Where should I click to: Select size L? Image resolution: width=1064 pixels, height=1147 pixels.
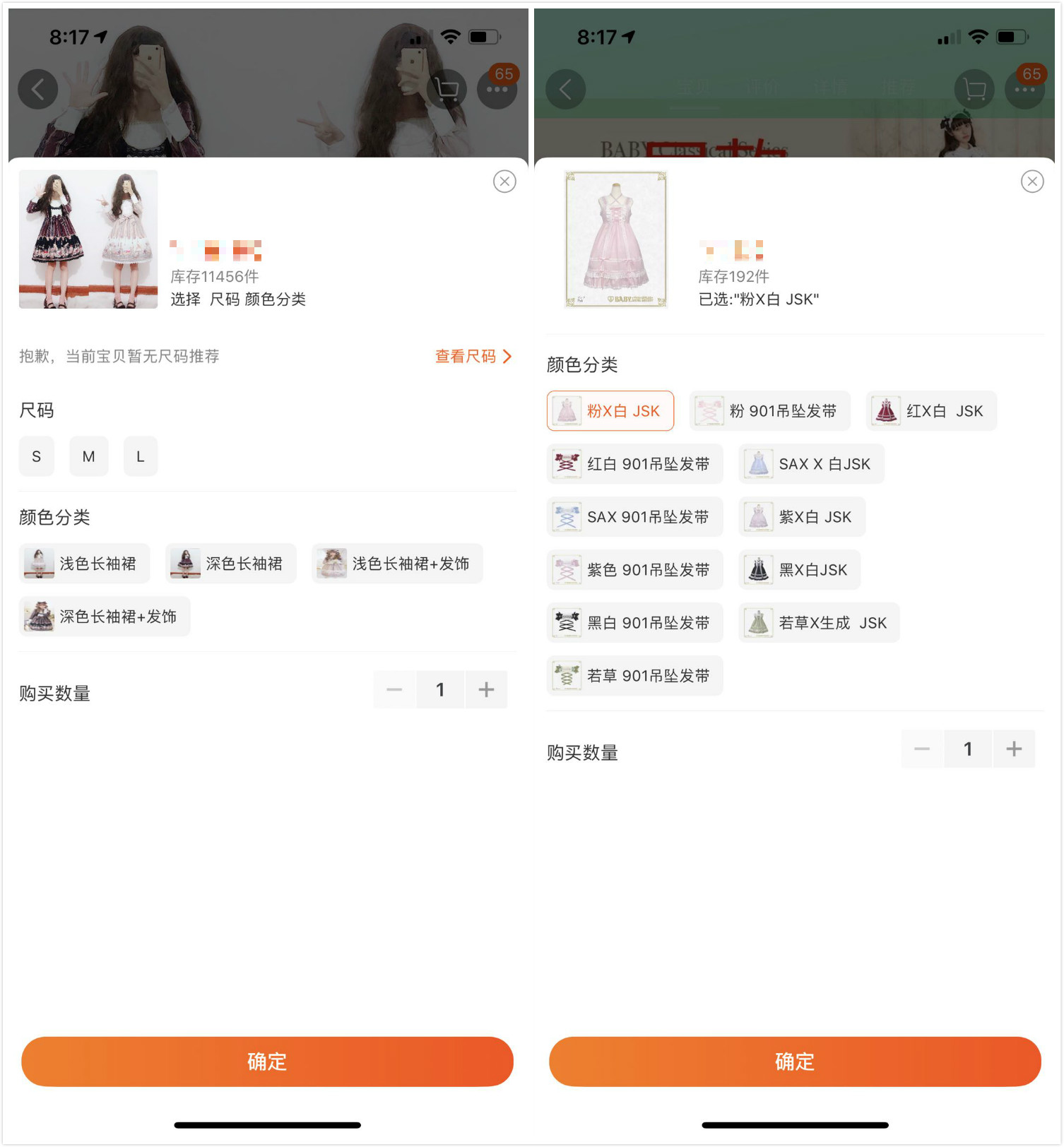[x=140, y=456]
